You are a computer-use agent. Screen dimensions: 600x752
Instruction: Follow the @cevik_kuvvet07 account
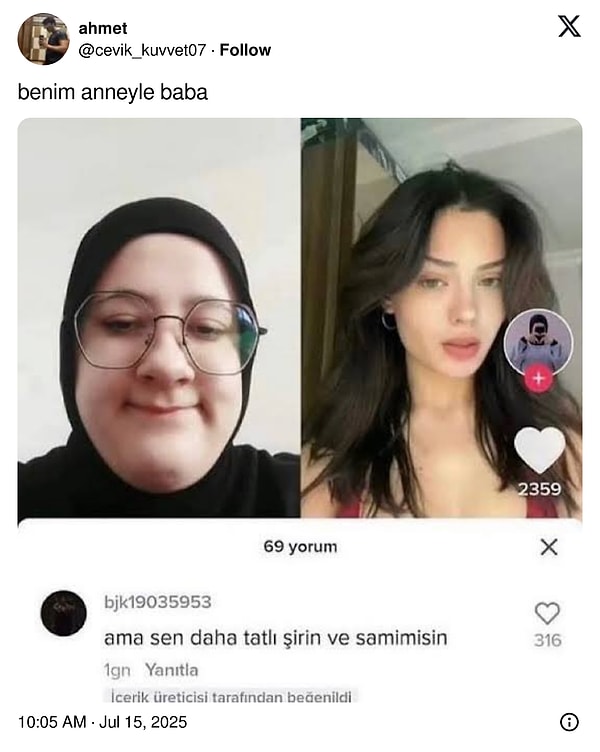tap(245, 50)
